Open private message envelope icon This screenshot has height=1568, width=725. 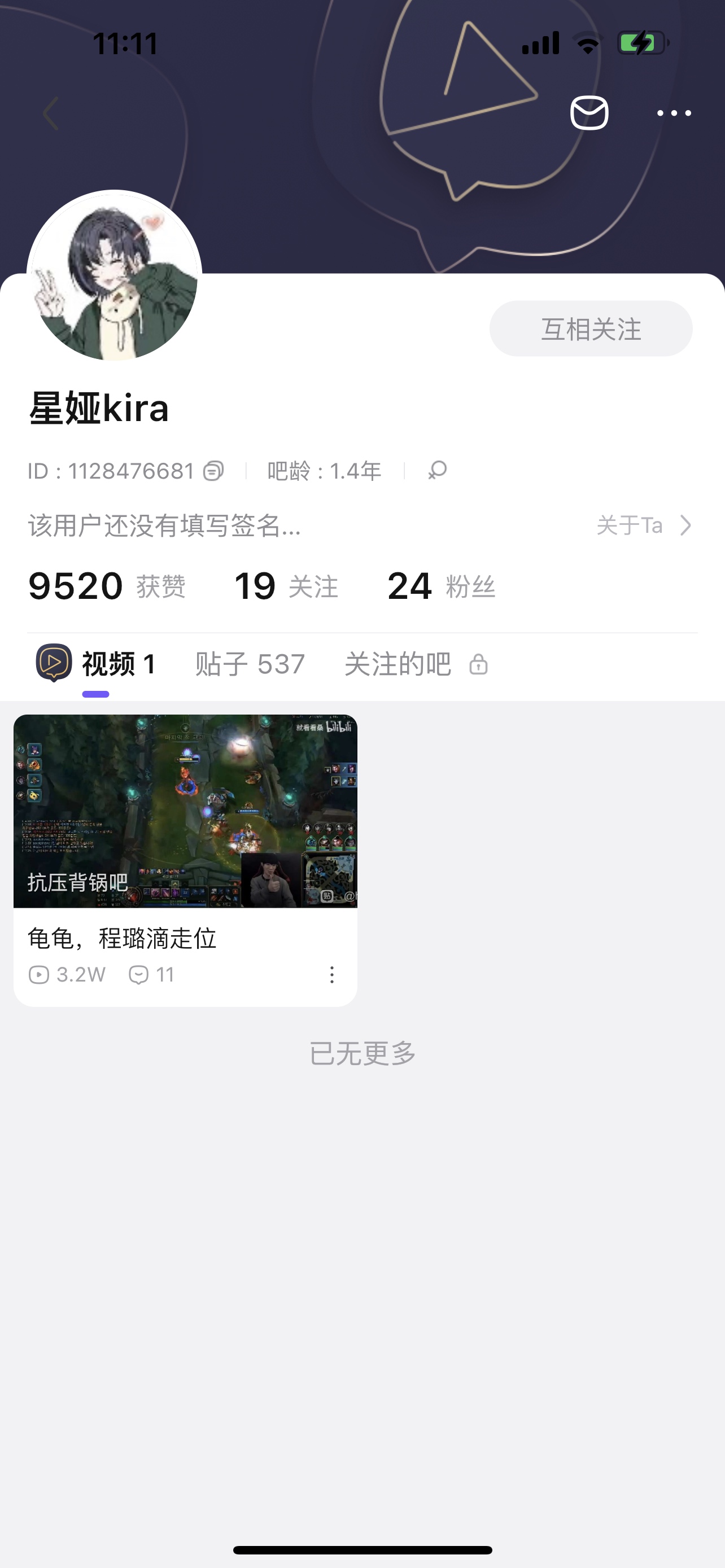(x=589, y=113)
